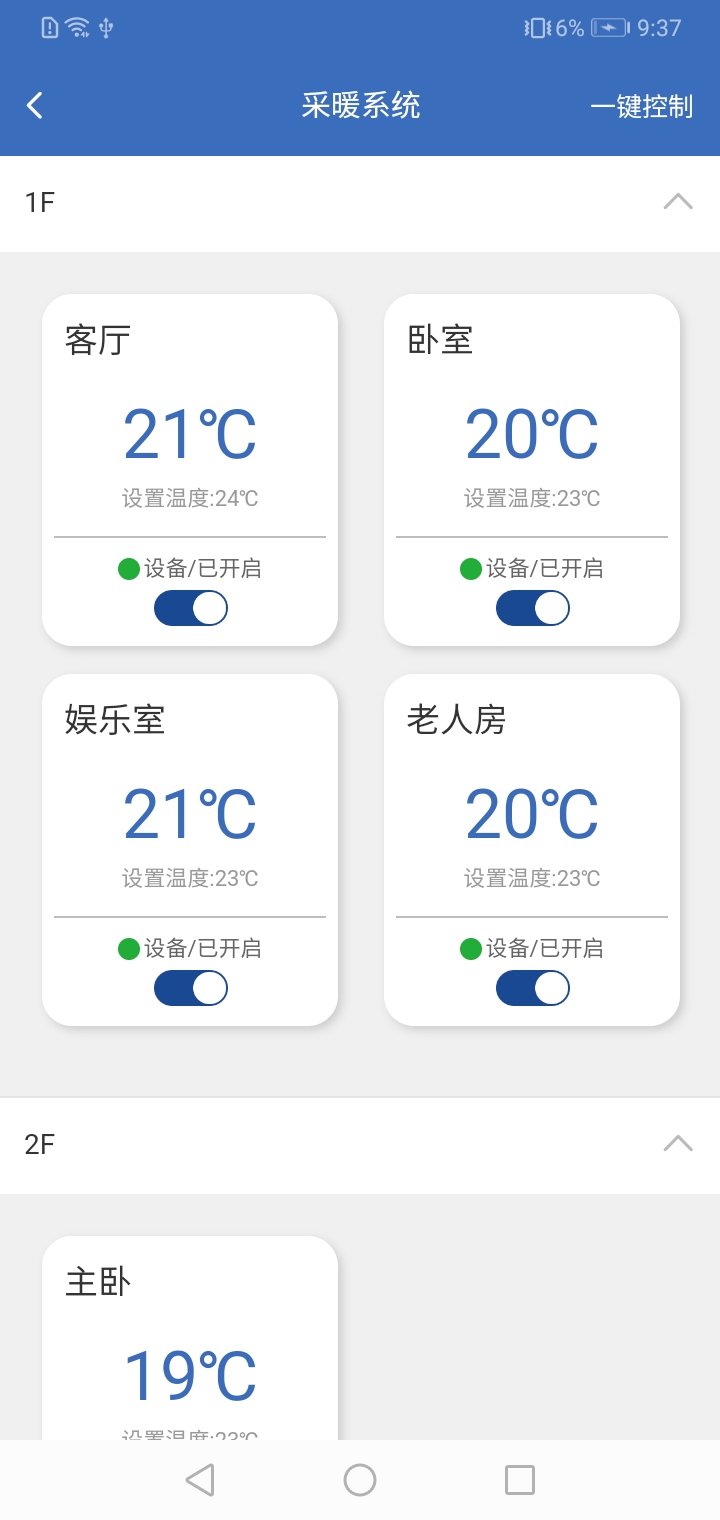The height and width of the screenshot is (1520, 720).
Task: Collapse the 2F floor section
Action: 679,1143
